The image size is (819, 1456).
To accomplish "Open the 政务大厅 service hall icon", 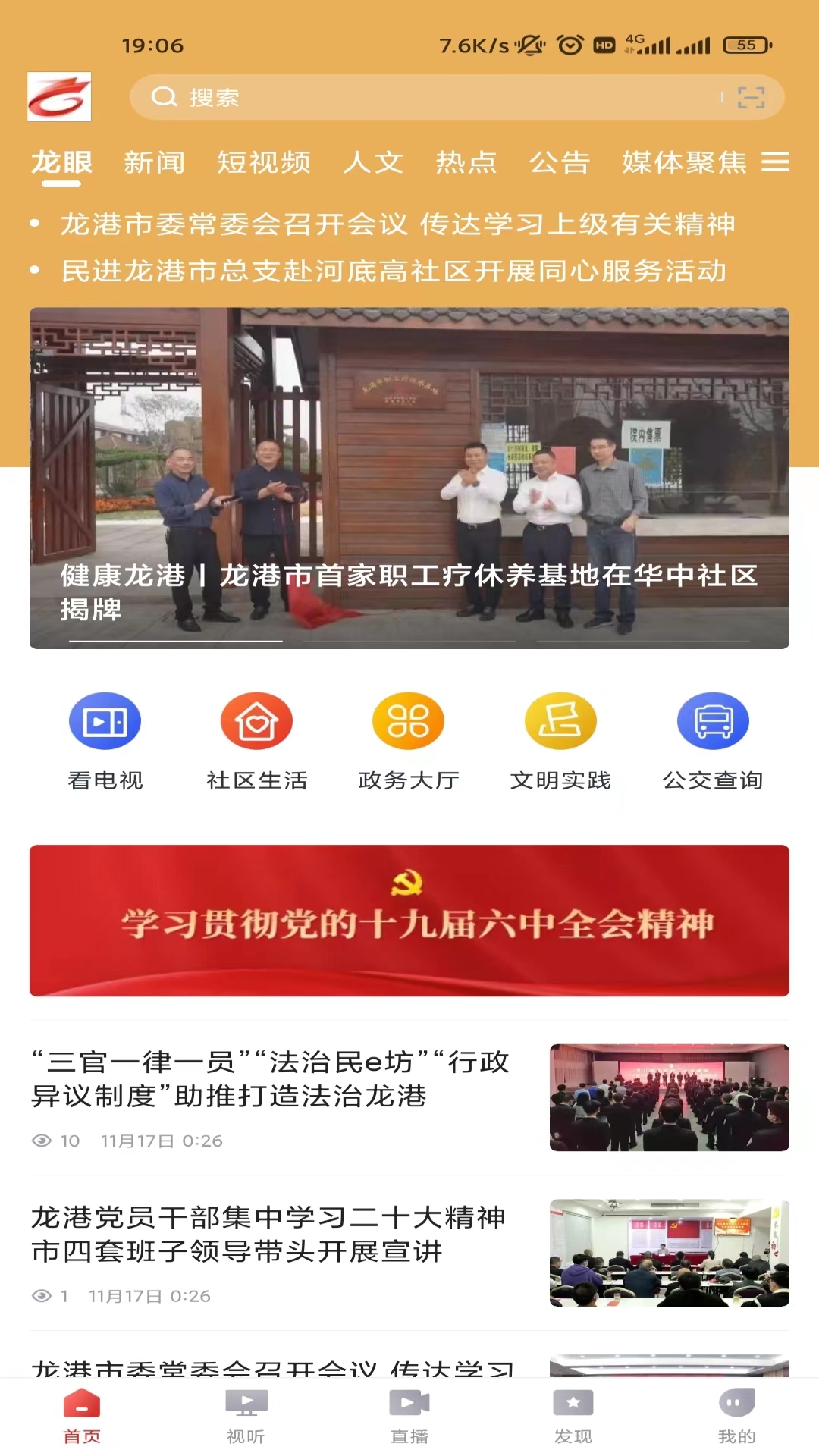I will pyautogui.click(x=408, y=720).
